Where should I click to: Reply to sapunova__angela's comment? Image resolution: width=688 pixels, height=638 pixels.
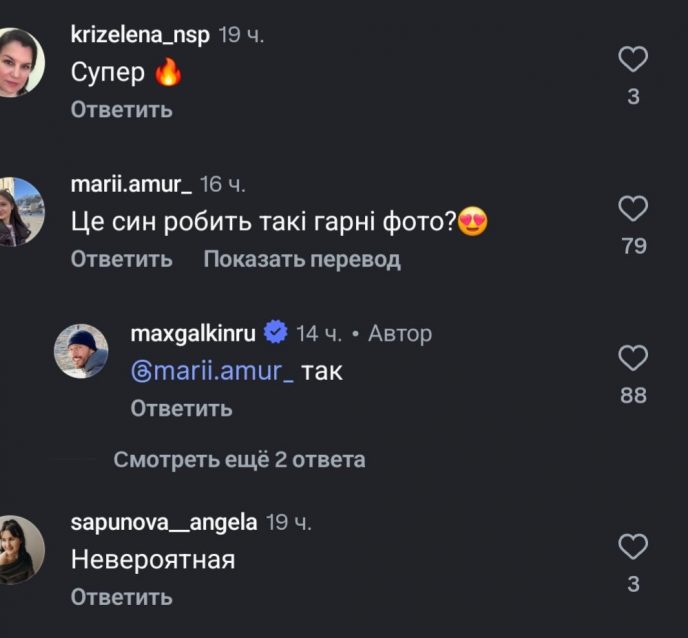(121, 597)
